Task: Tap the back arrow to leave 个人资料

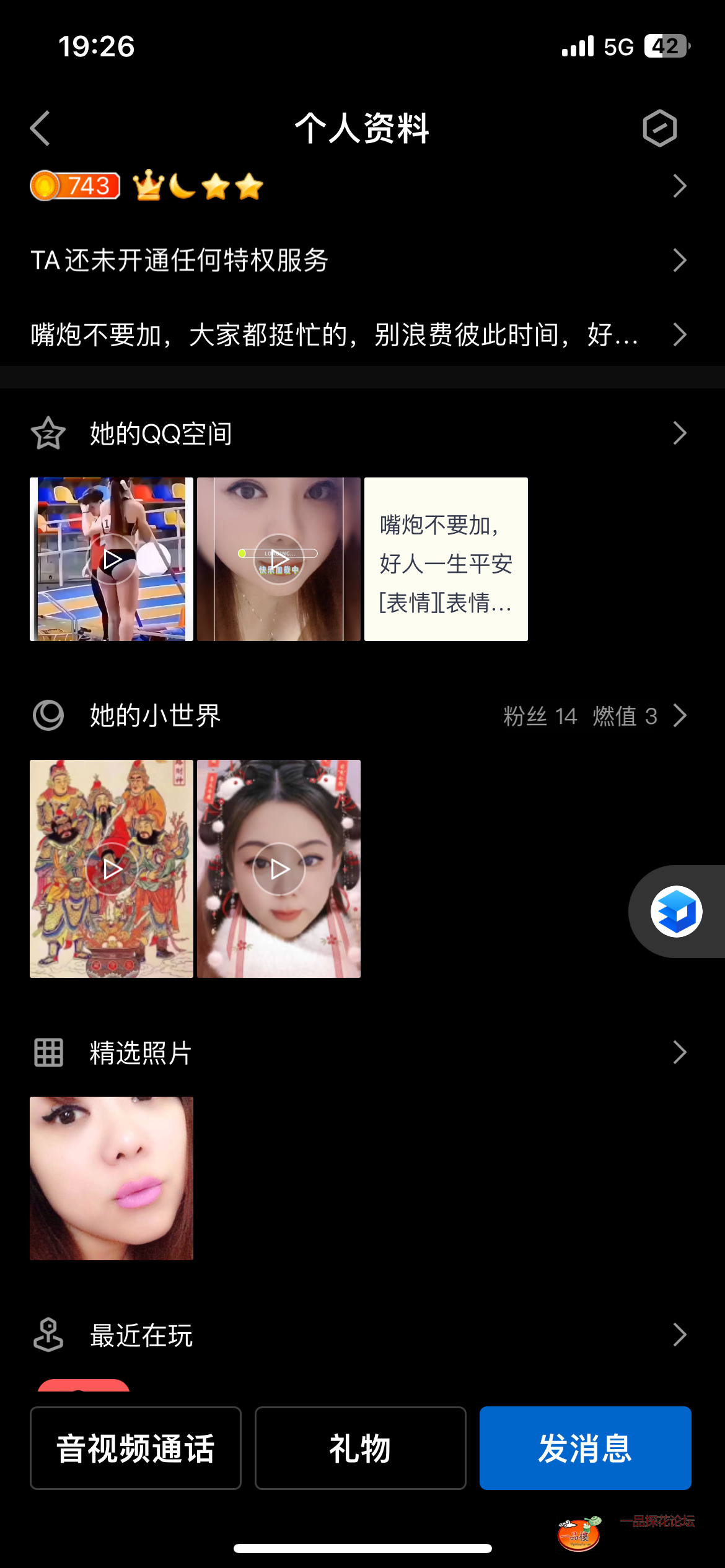Action: tap(39, 128)
